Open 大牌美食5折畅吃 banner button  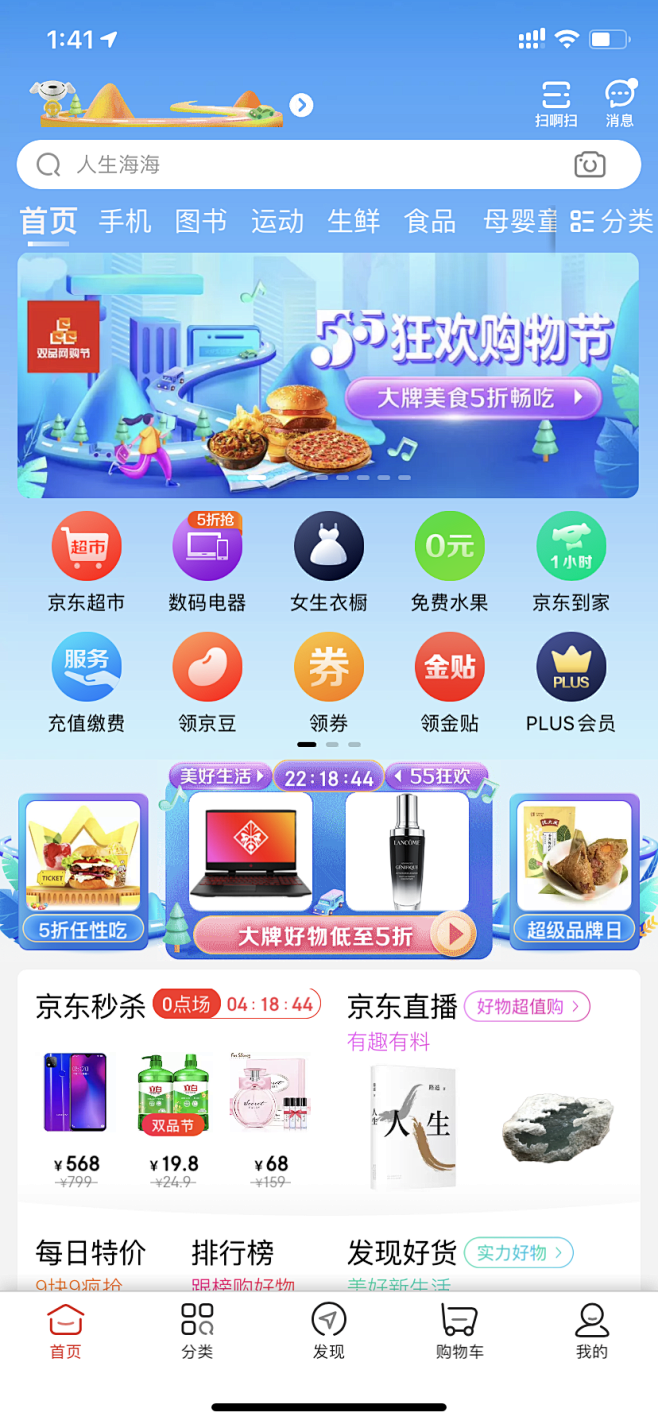pyautogui.click(x=473, y=398)
